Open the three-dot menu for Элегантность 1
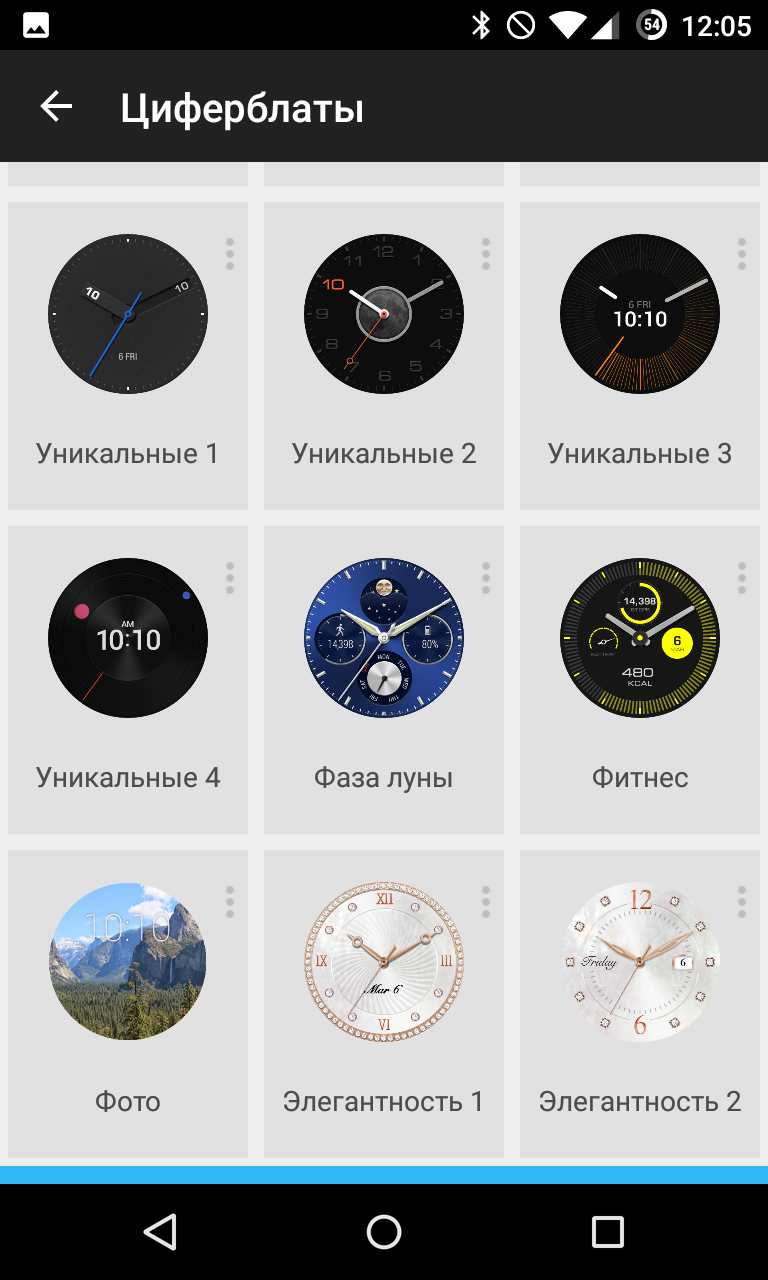The width and height of the screenshot is (768, 1280). pos(486,902)
